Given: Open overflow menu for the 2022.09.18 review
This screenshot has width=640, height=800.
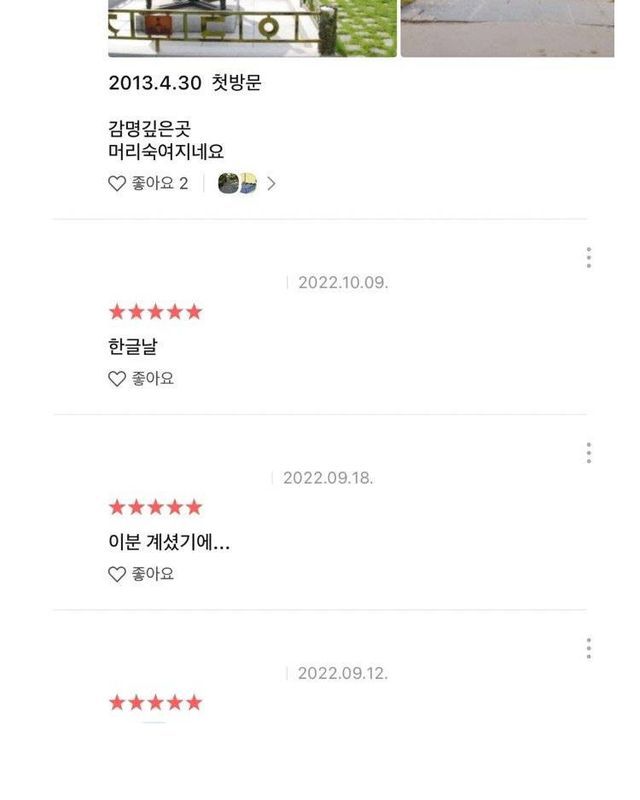Looking at the screenshot, I should (589, 453).
